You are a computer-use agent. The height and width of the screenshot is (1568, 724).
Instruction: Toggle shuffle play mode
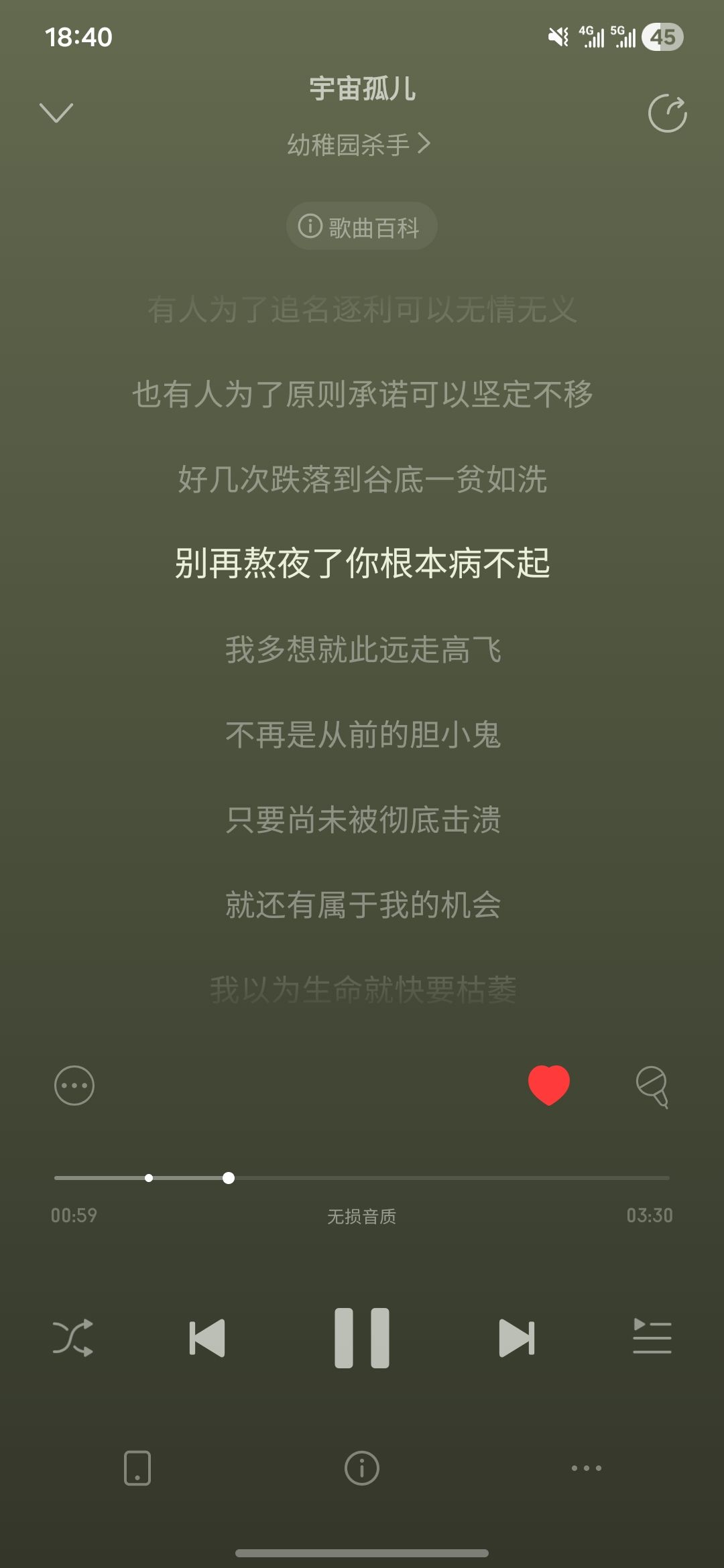tap(72, 1338)
